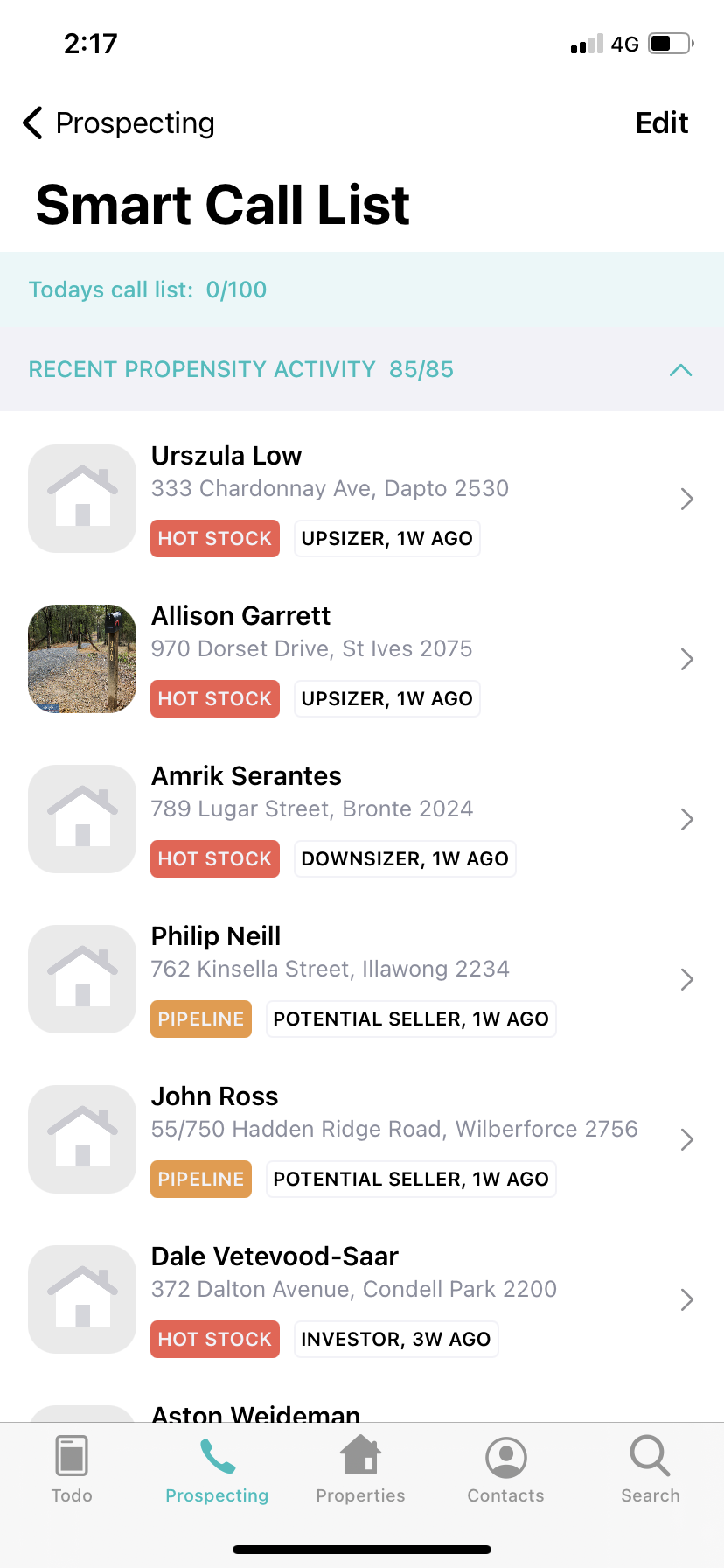Expand John Ross's entry with chevron
This screenshot has height=1568, width=724.
coord(687,1139)
